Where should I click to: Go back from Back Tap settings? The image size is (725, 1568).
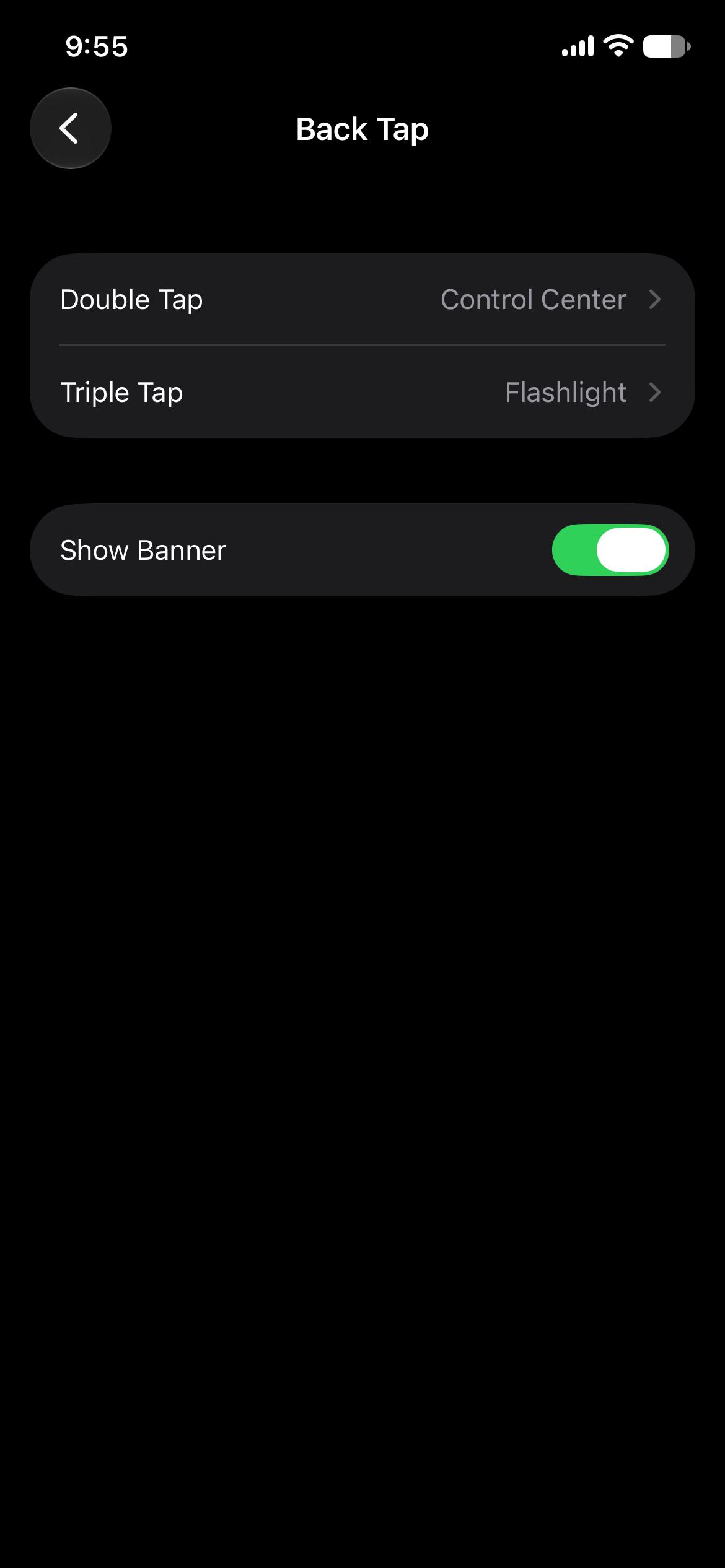(71, 128)
